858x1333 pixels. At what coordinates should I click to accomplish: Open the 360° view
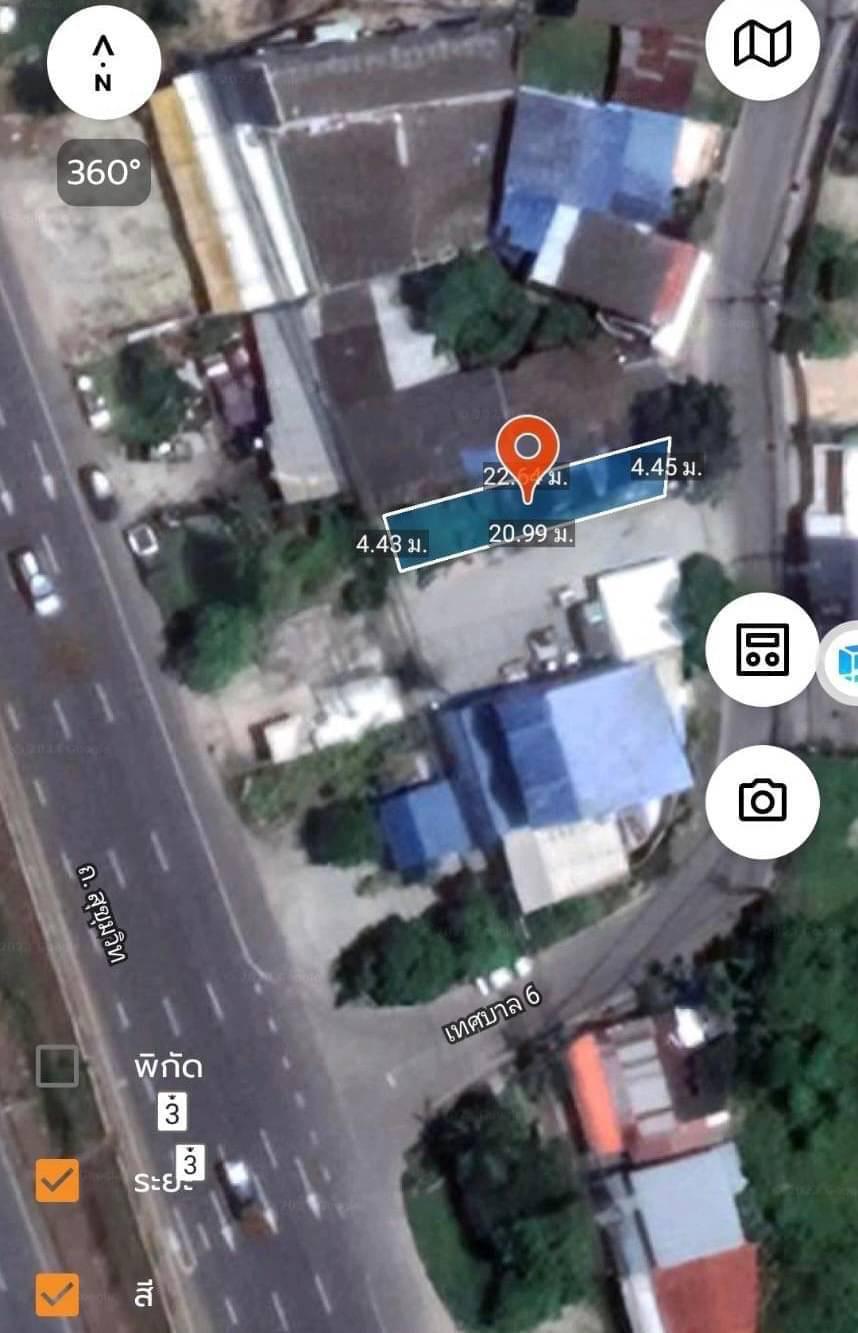104,172
